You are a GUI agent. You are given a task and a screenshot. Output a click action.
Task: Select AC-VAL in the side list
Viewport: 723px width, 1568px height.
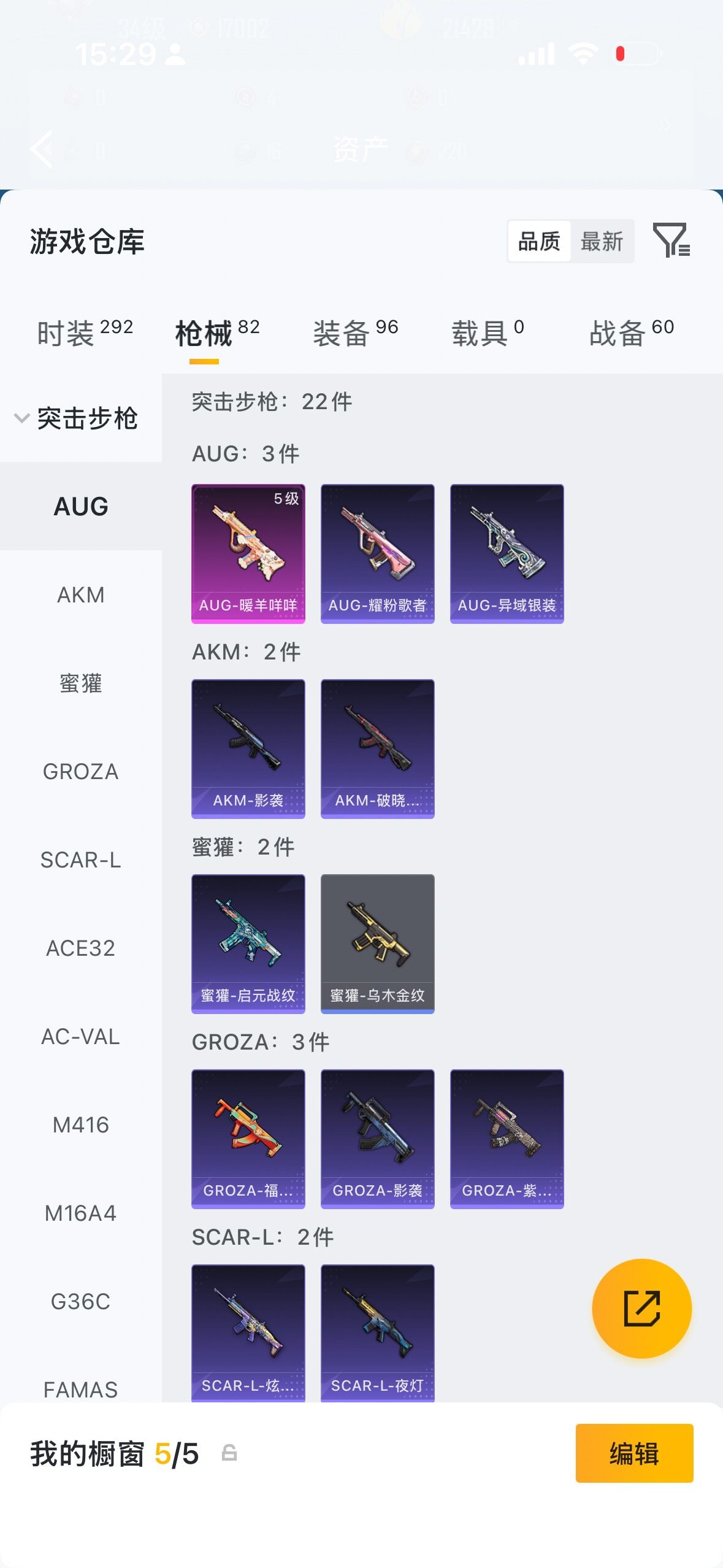pyautogui.click(x=81, y=1036)
